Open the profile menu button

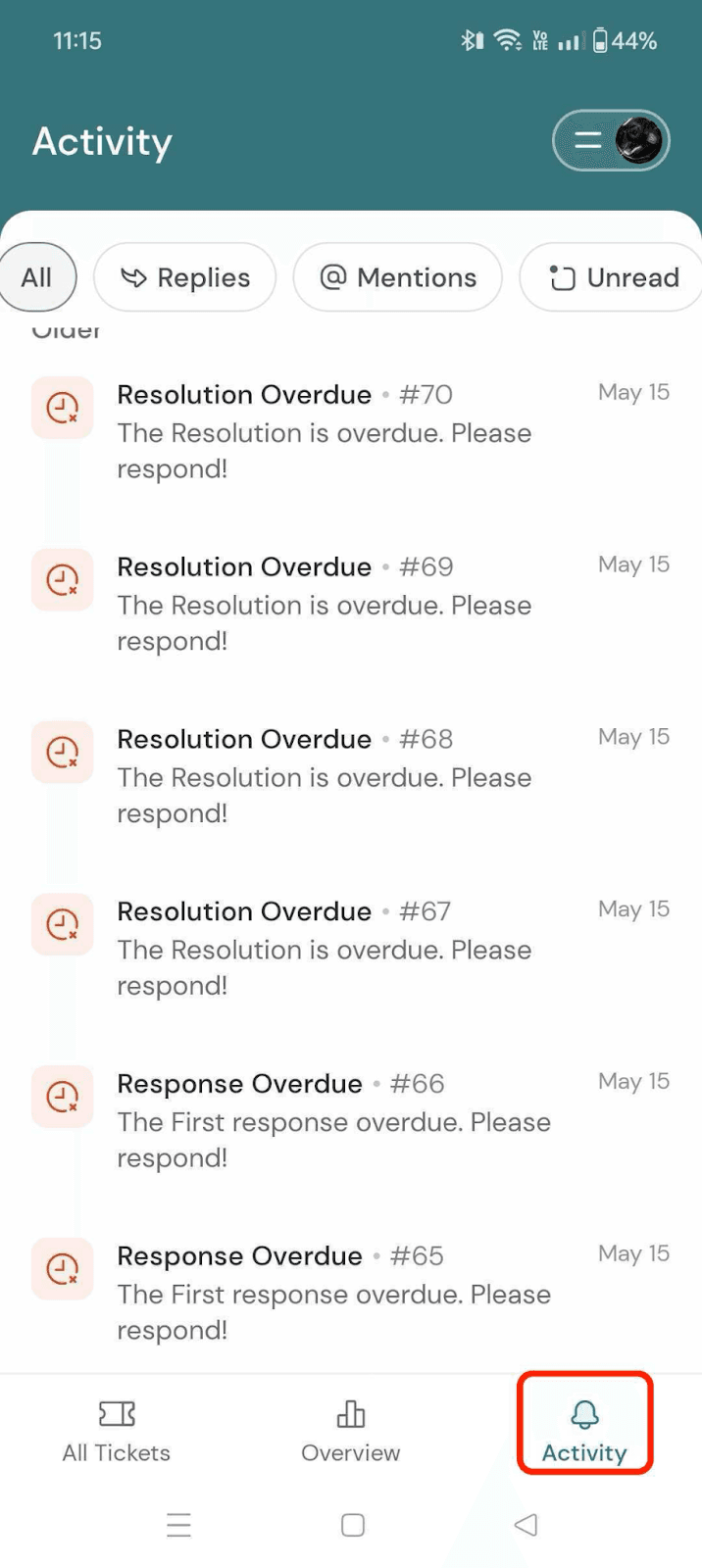611,141
